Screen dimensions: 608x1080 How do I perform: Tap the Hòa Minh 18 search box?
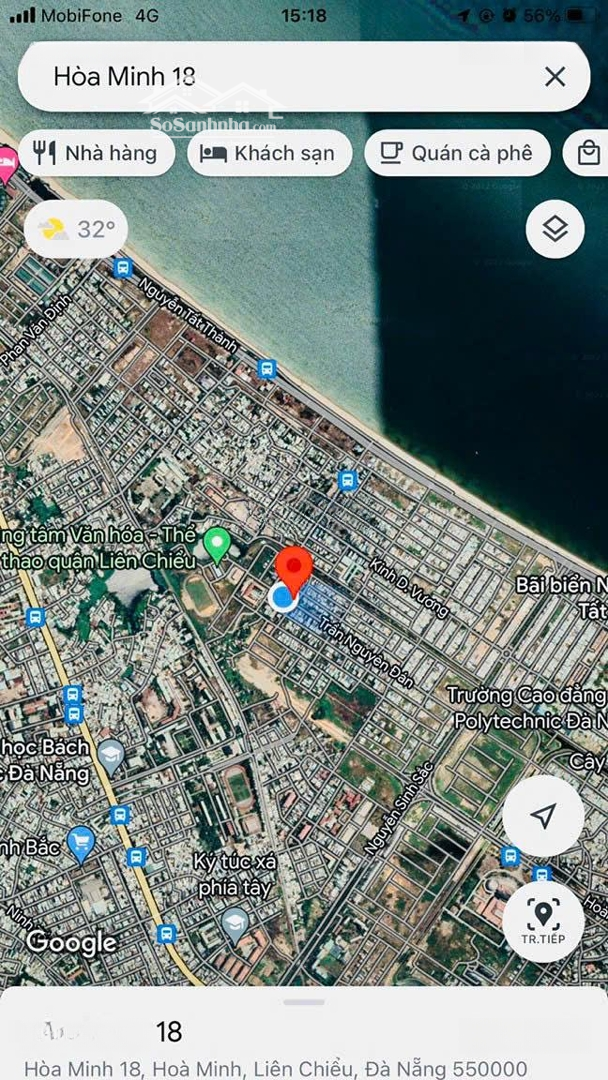pos(280,76)
